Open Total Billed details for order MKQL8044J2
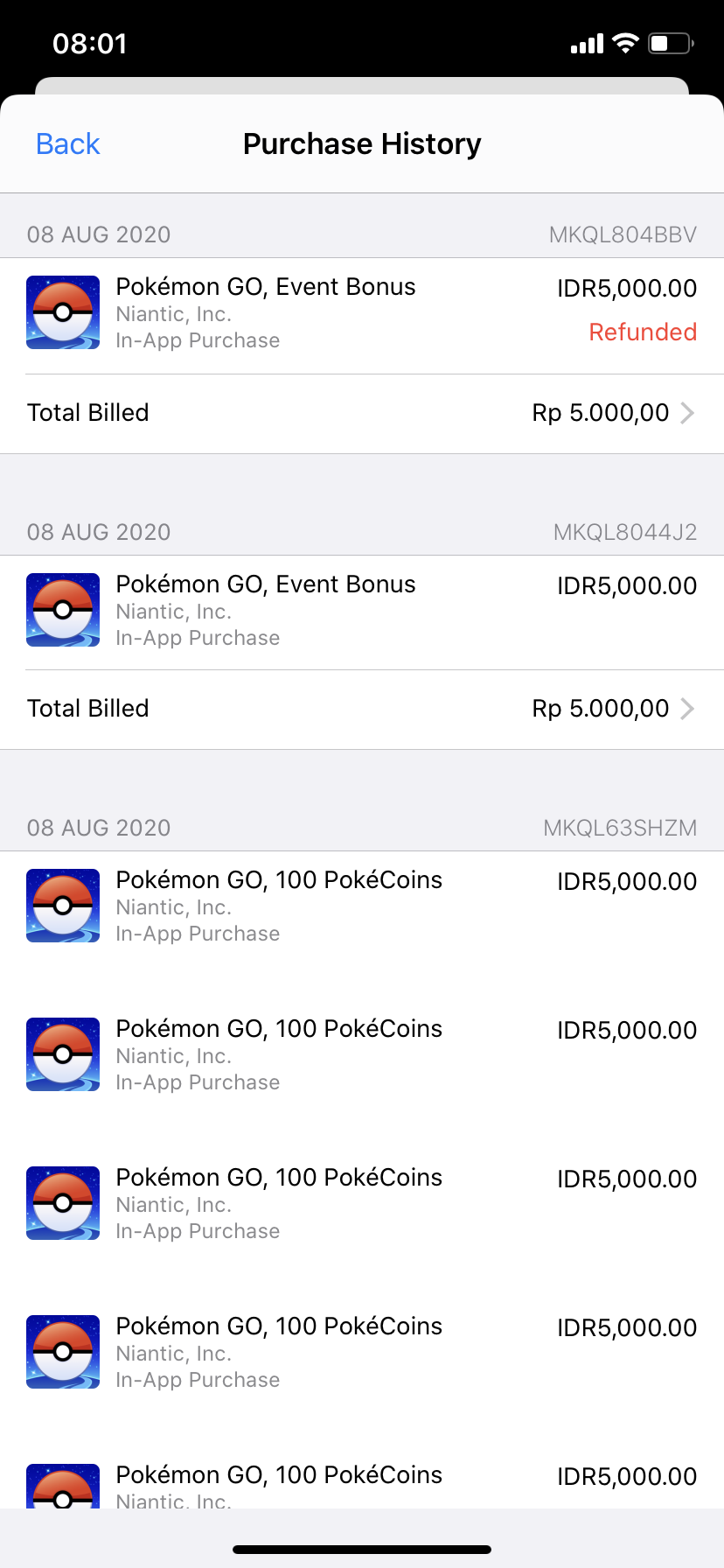This screenshot has width=724, height=1568. coord(361,709)
